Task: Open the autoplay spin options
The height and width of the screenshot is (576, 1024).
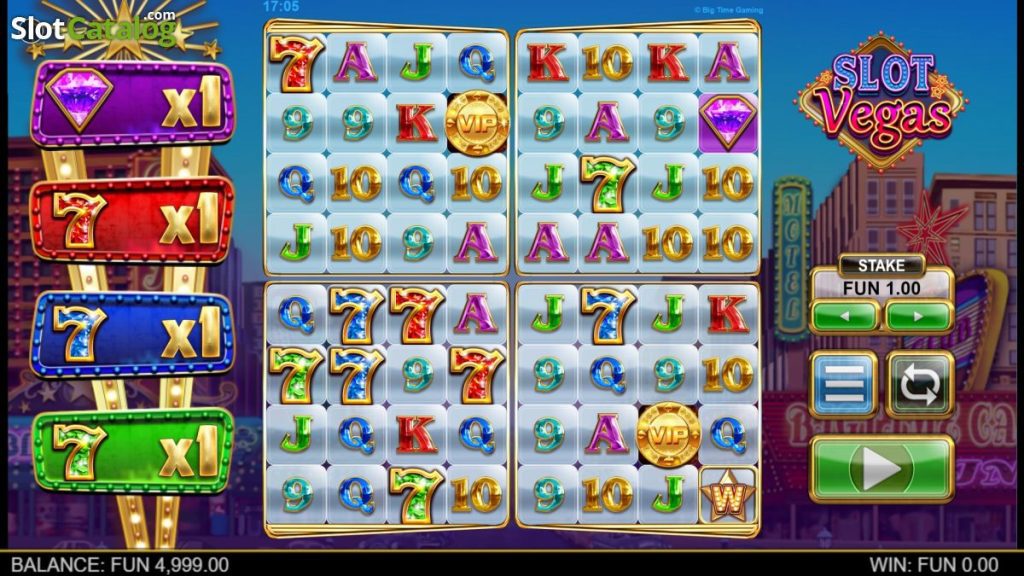Action: pos(919,384)
